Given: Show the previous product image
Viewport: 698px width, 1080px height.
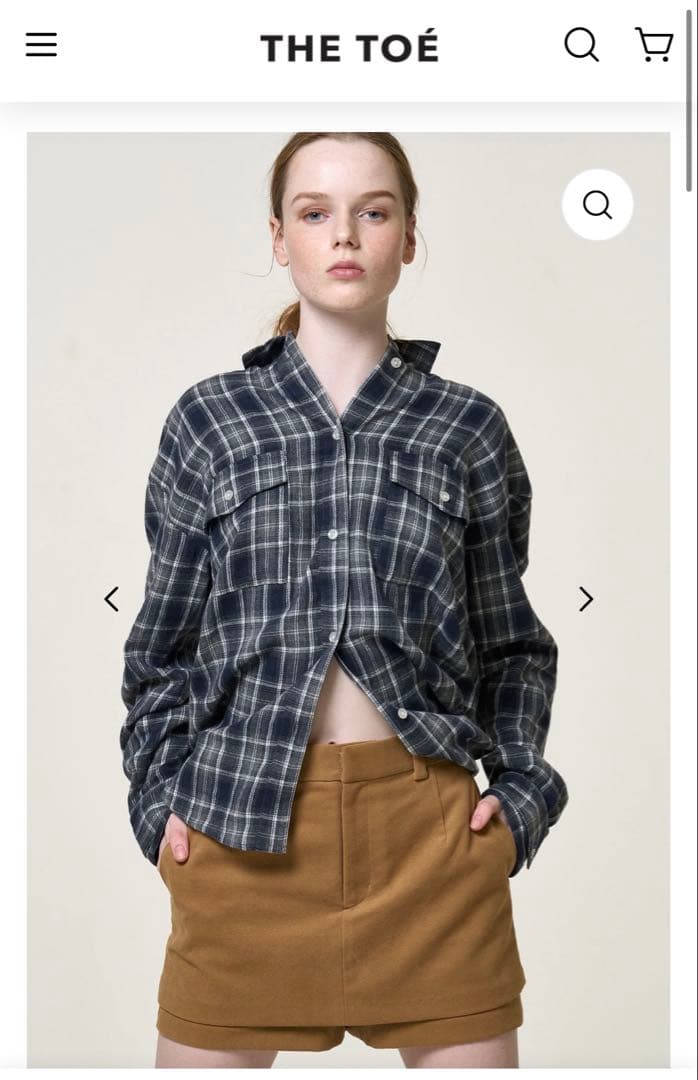Looking at the screenshot, I should click(112, 599).
